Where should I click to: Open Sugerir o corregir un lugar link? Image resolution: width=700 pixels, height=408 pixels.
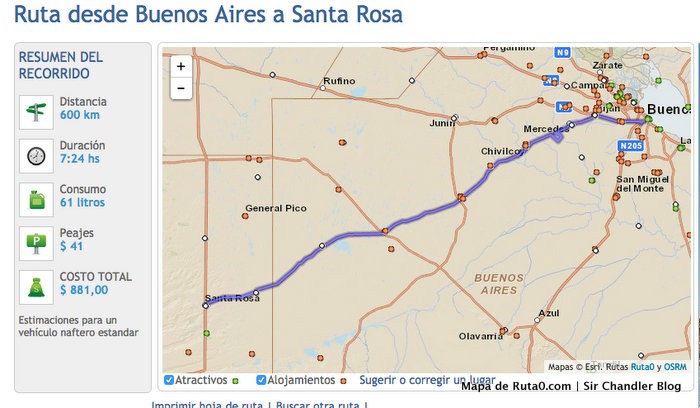427,380
